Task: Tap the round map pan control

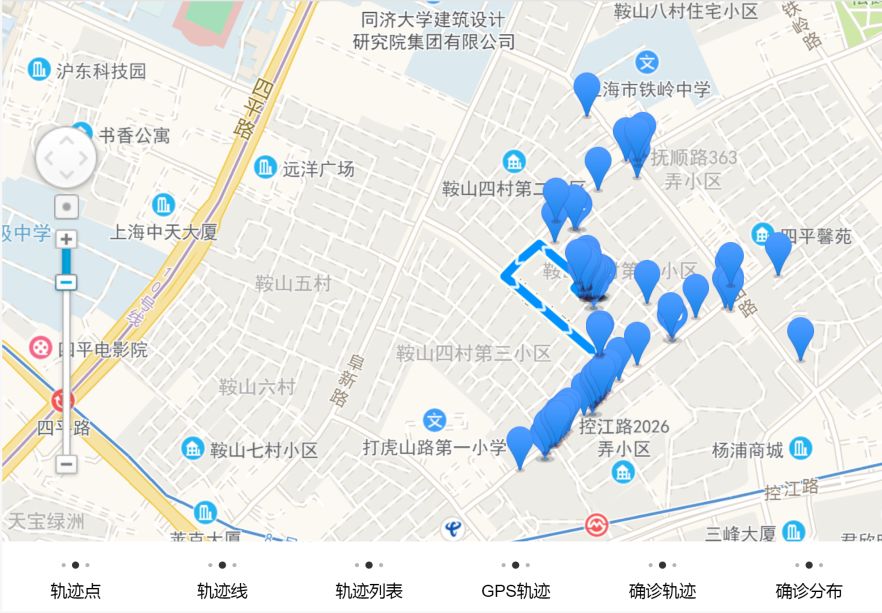Action: 66,158
